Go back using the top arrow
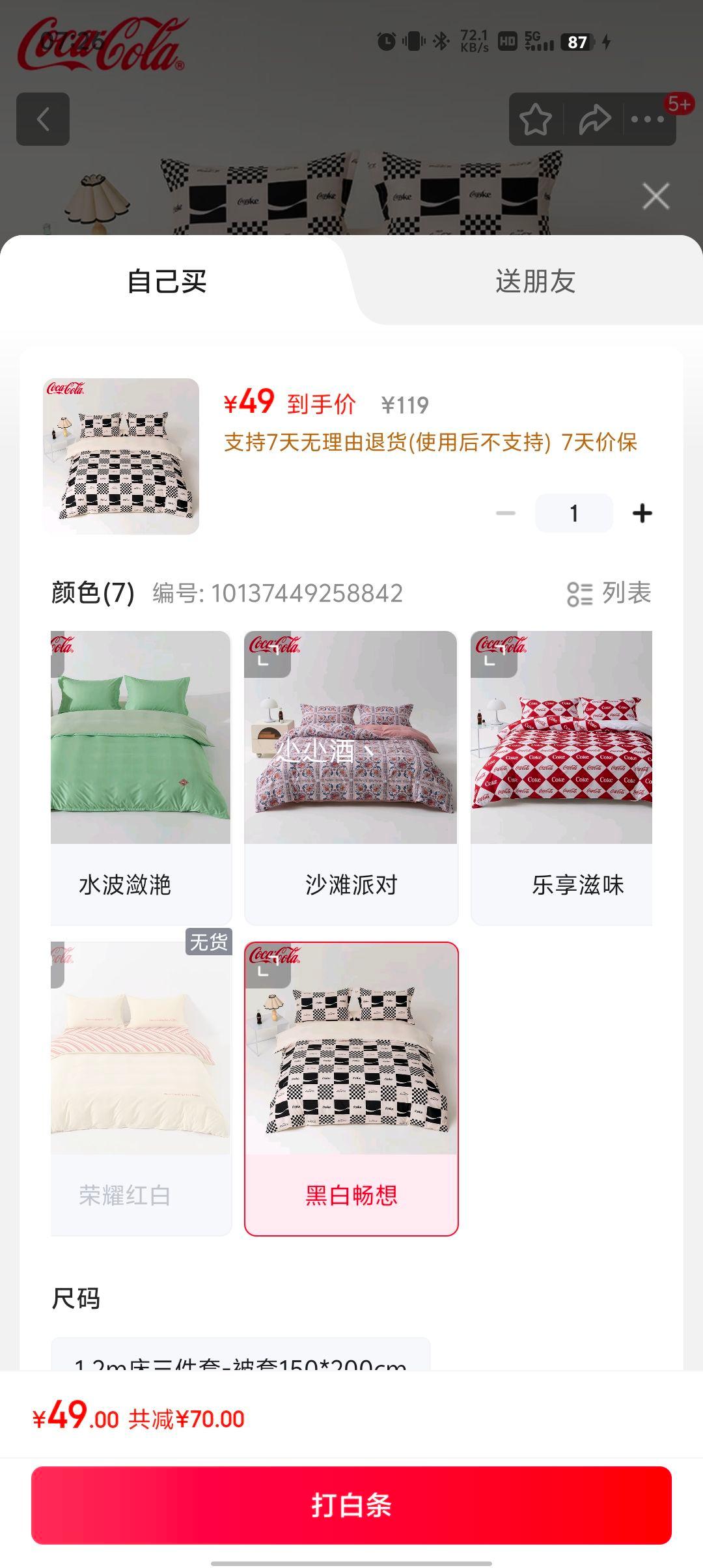 pos(43,119)
